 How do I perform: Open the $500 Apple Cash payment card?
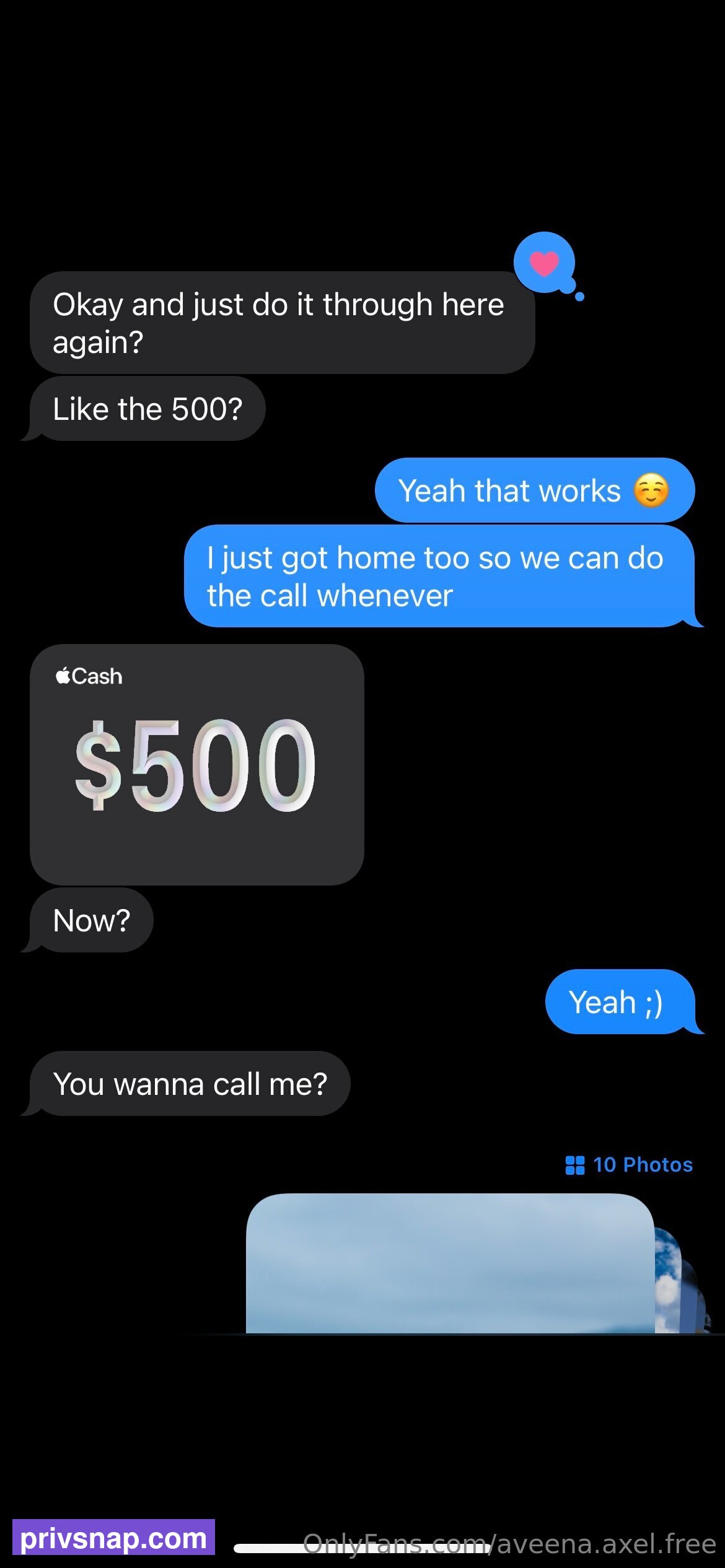click(197, 764)
